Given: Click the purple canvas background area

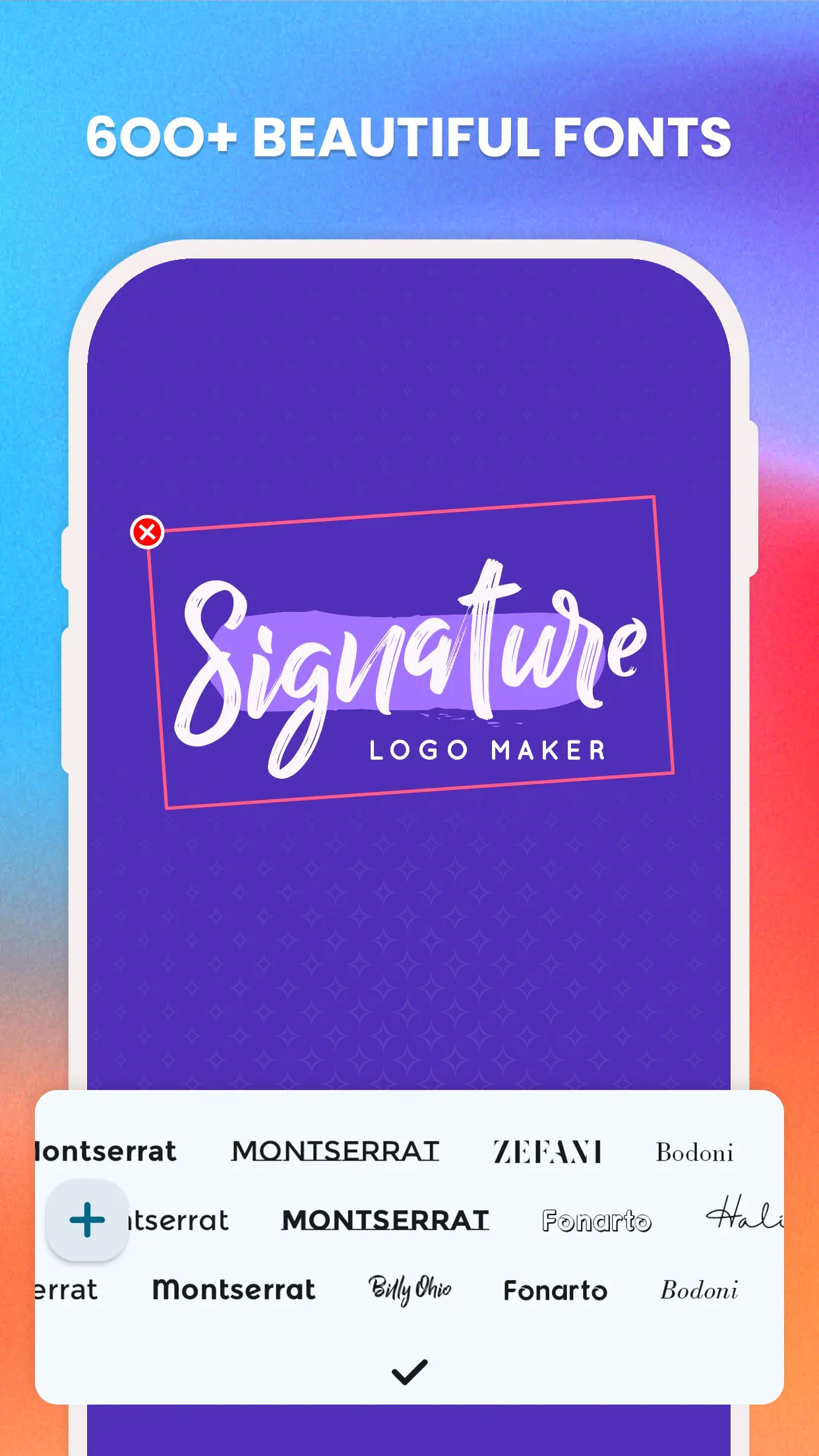Looking at the screenshot, I should pyautogui.click(x=409, y=956).
